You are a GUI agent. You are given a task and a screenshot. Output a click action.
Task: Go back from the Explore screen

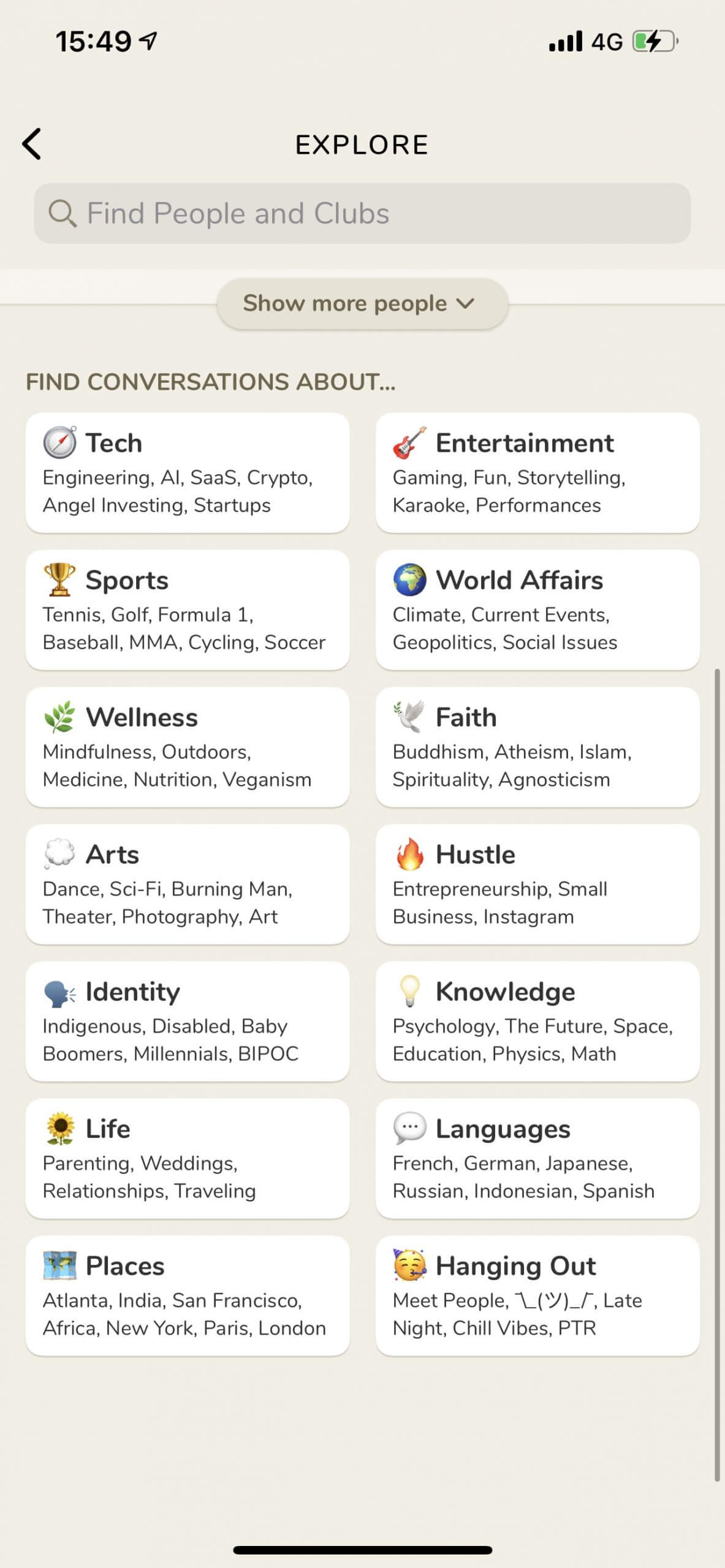(x=32, y=144)
